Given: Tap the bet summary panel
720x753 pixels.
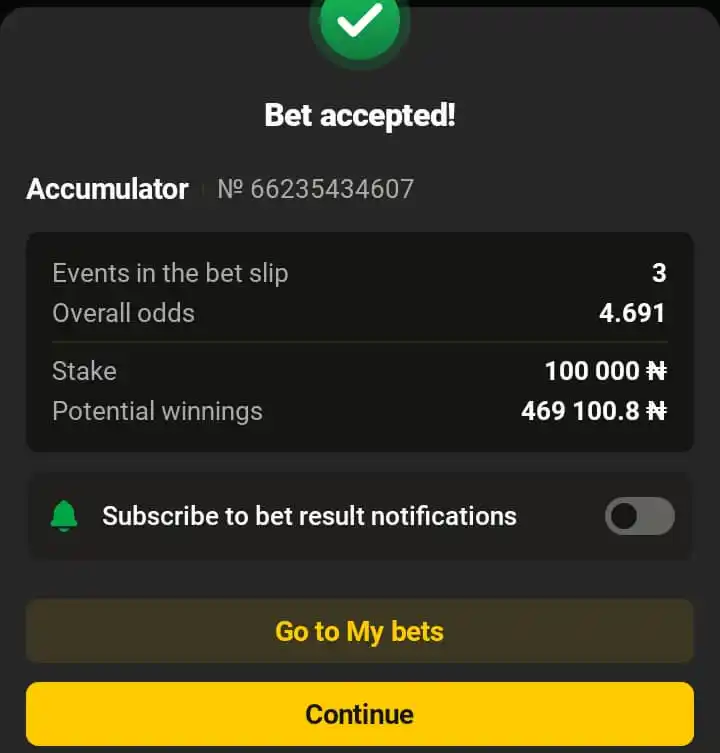Looking at the screenshot, I should tap(360, 340).
